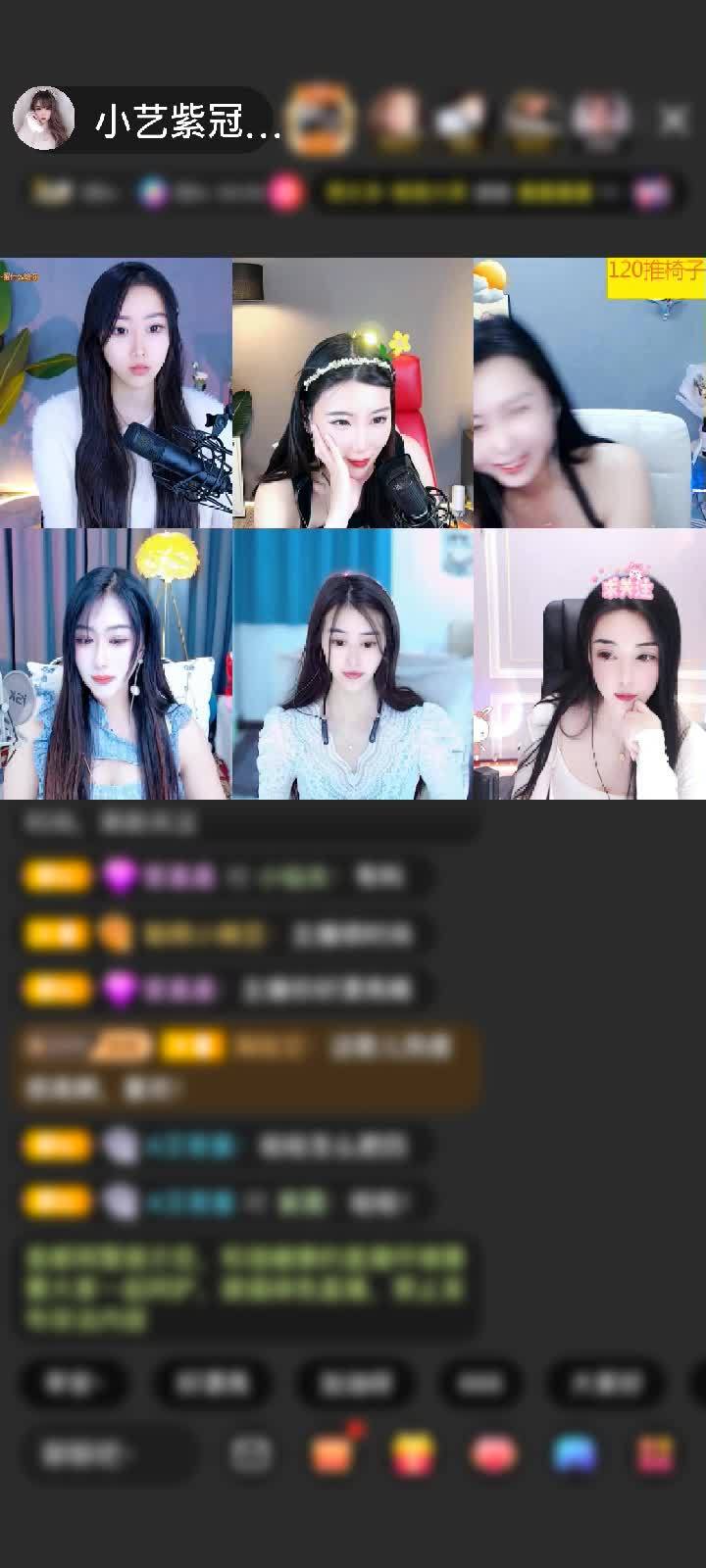Image resolution: width=706 pixels, height=1568 pixels.
Task: Open host 小艺紫冠 profile avatar
Action: coord(43,119)
